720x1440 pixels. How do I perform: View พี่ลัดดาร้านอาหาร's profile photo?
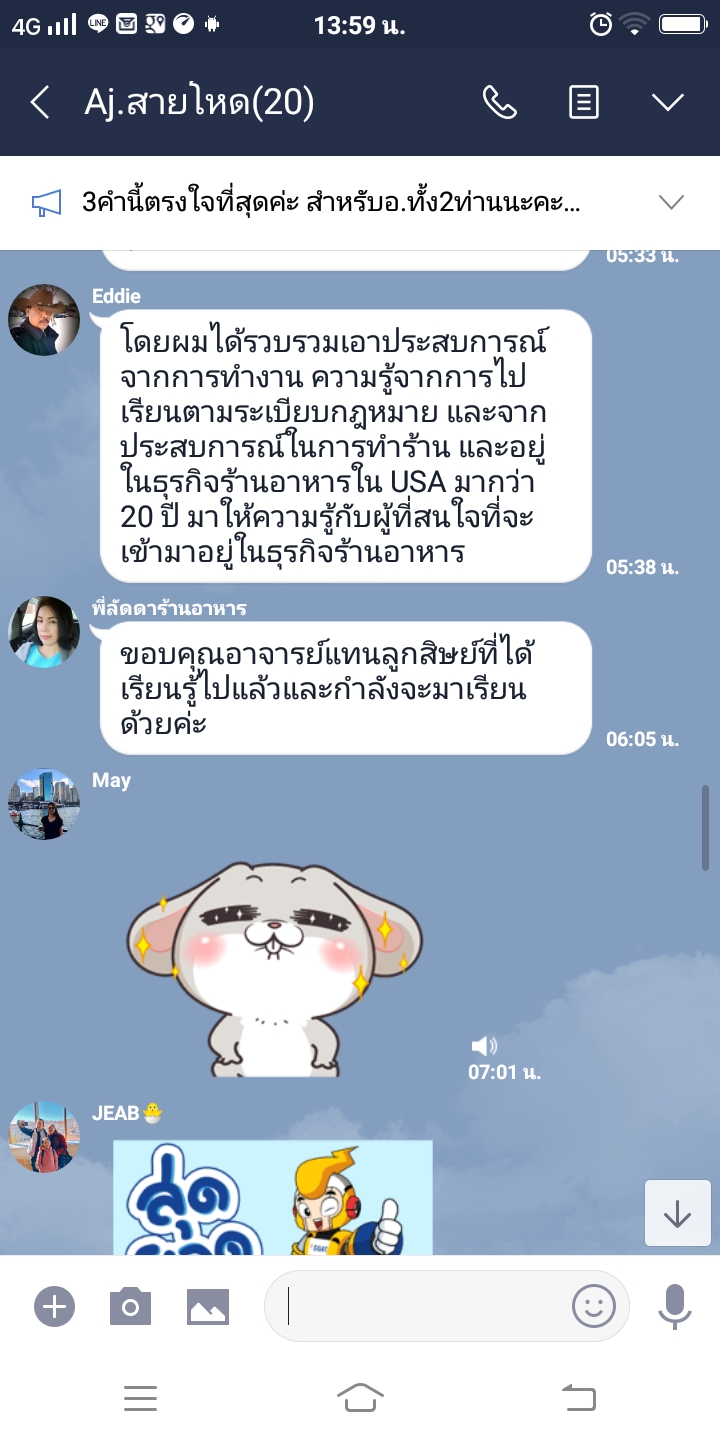[44, 632]
